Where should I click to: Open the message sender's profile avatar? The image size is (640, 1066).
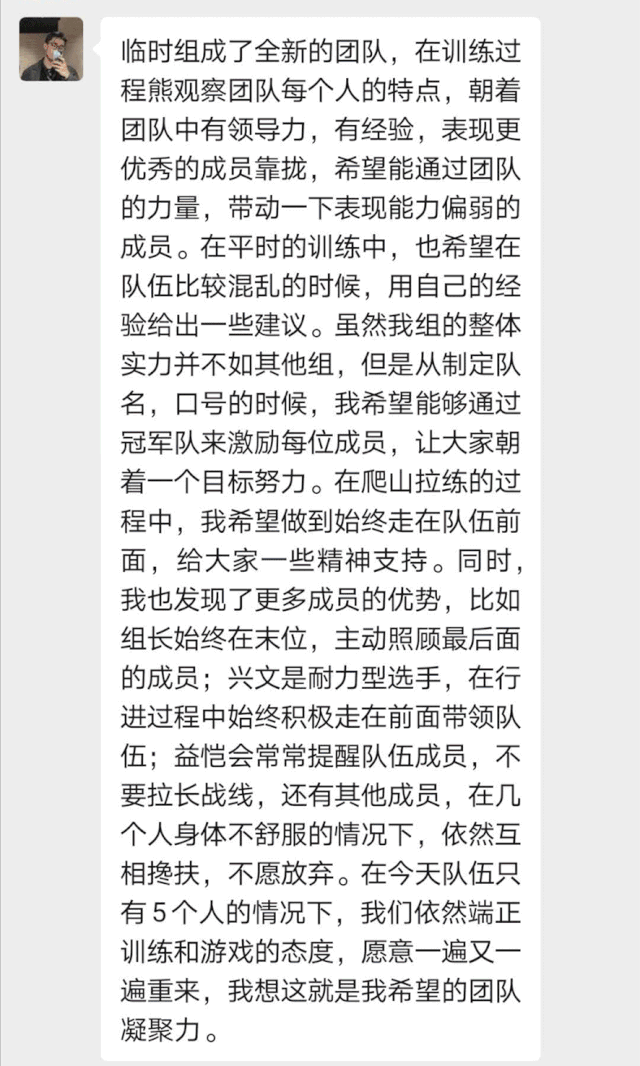click(51, 49)
